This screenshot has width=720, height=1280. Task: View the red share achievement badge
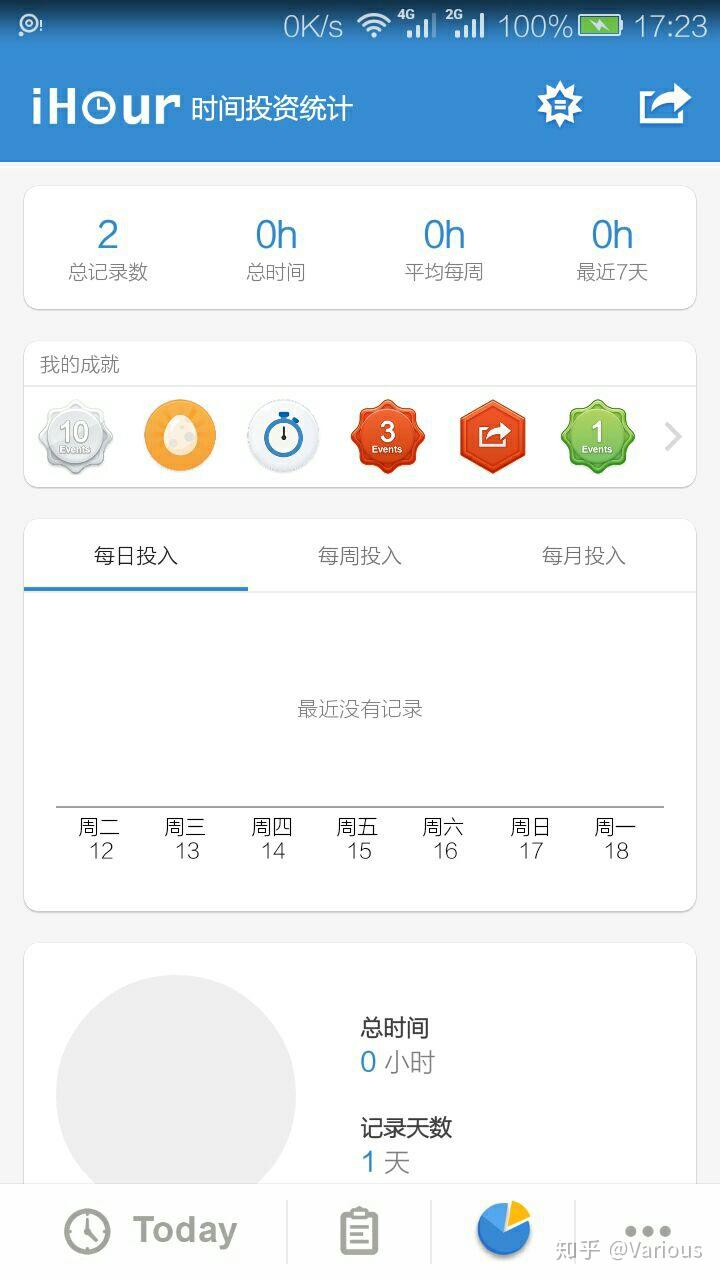[492, 436]
